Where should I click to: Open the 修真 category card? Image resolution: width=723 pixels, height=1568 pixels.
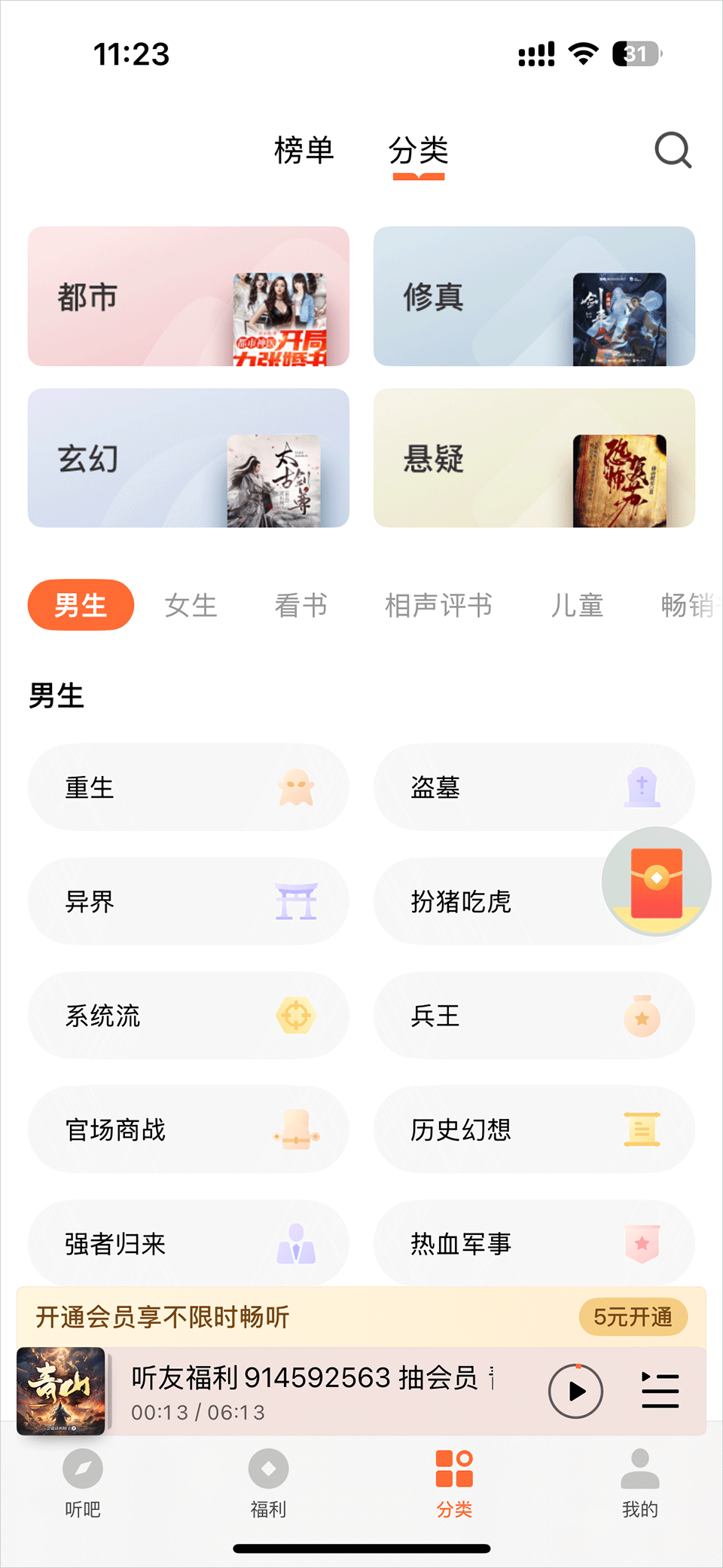click(x=534, y=296)
